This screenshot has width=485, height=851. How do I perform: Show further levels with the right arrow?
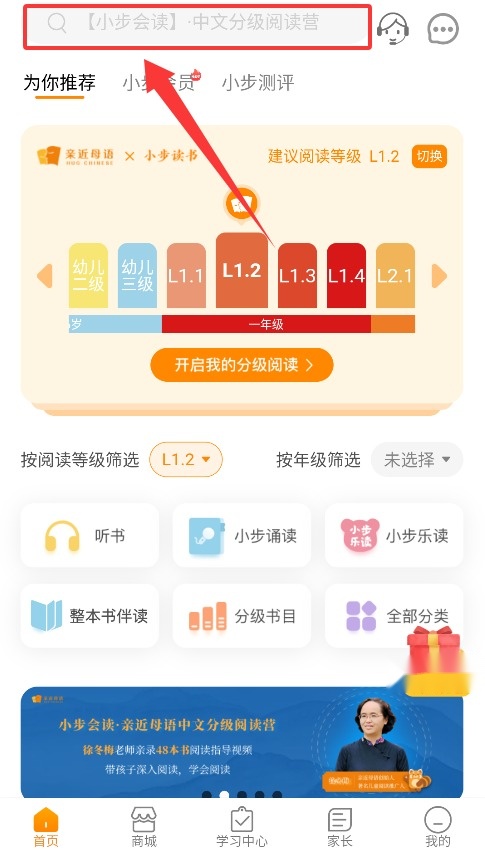click(x=439, y=276)
